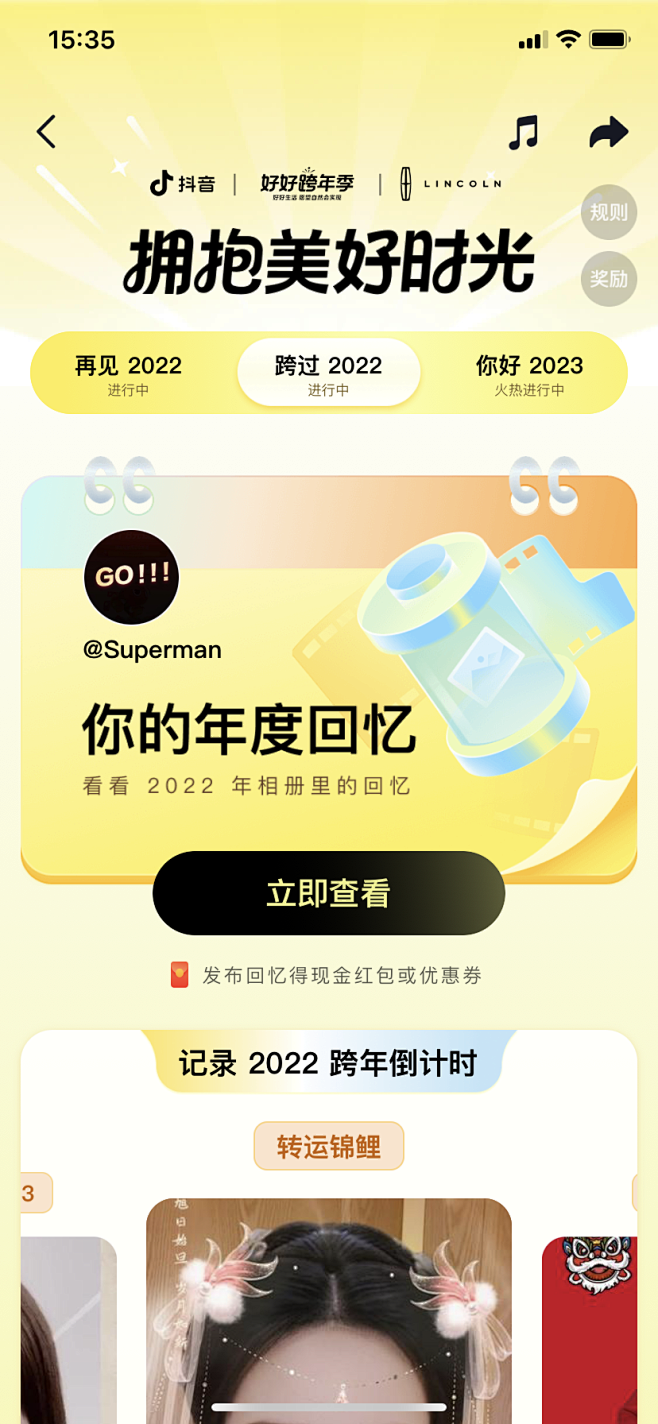
Task: Open the 奖励 rewards button
Action: point(608,279)
